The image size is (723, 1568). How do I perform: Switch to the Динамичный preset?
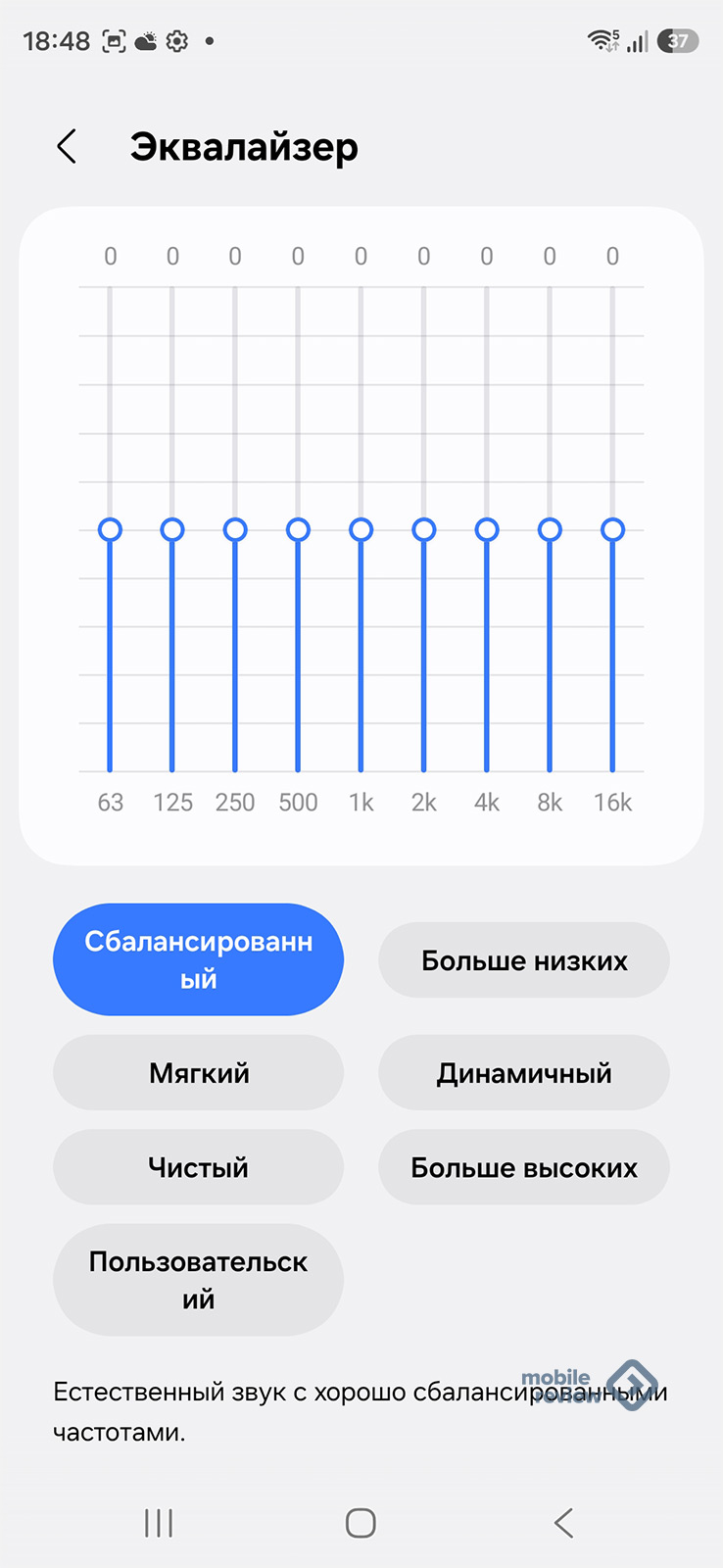tap(524, 1073)
